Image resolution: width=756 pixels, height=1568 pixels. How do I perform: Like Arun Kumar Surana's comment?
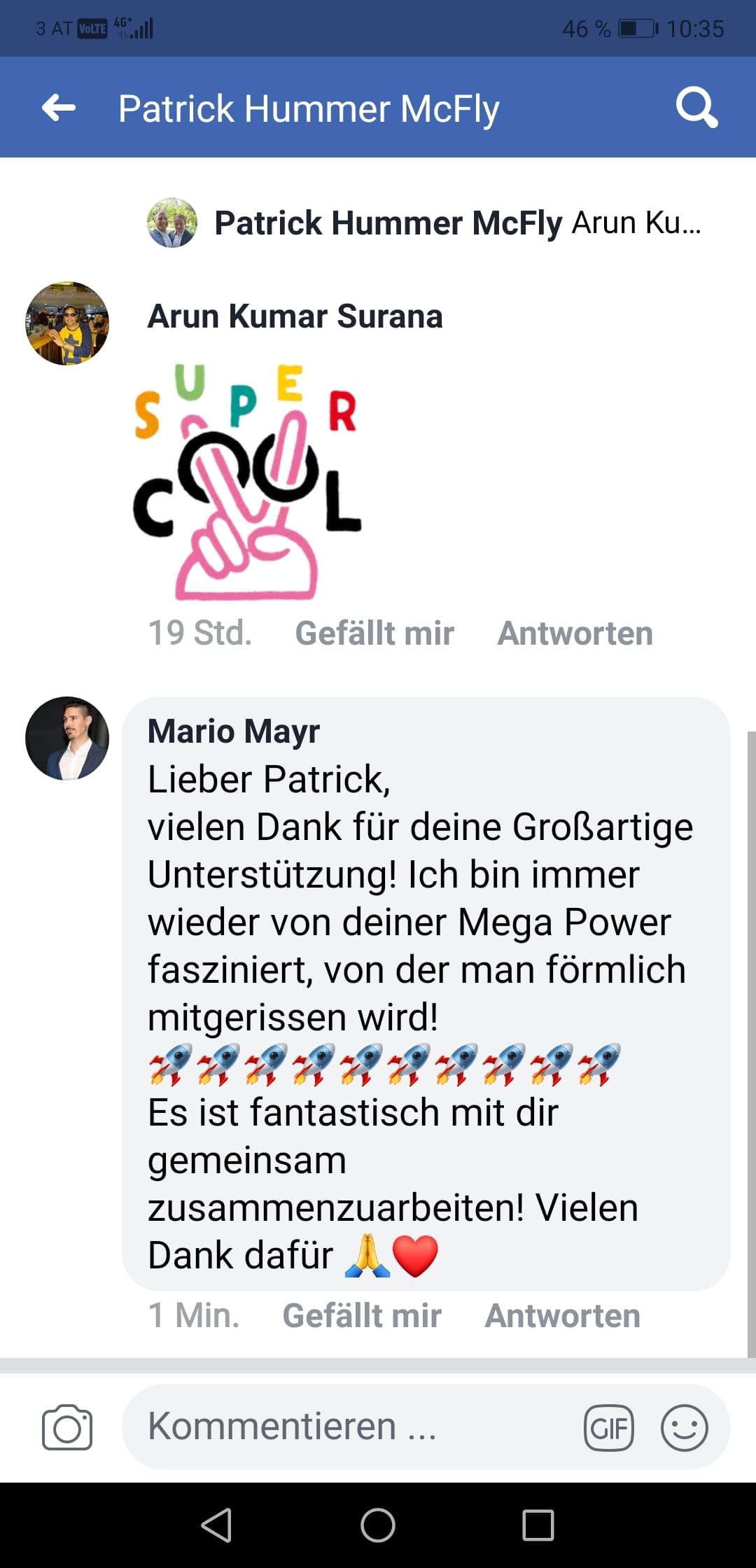click(x=374, y=633)
